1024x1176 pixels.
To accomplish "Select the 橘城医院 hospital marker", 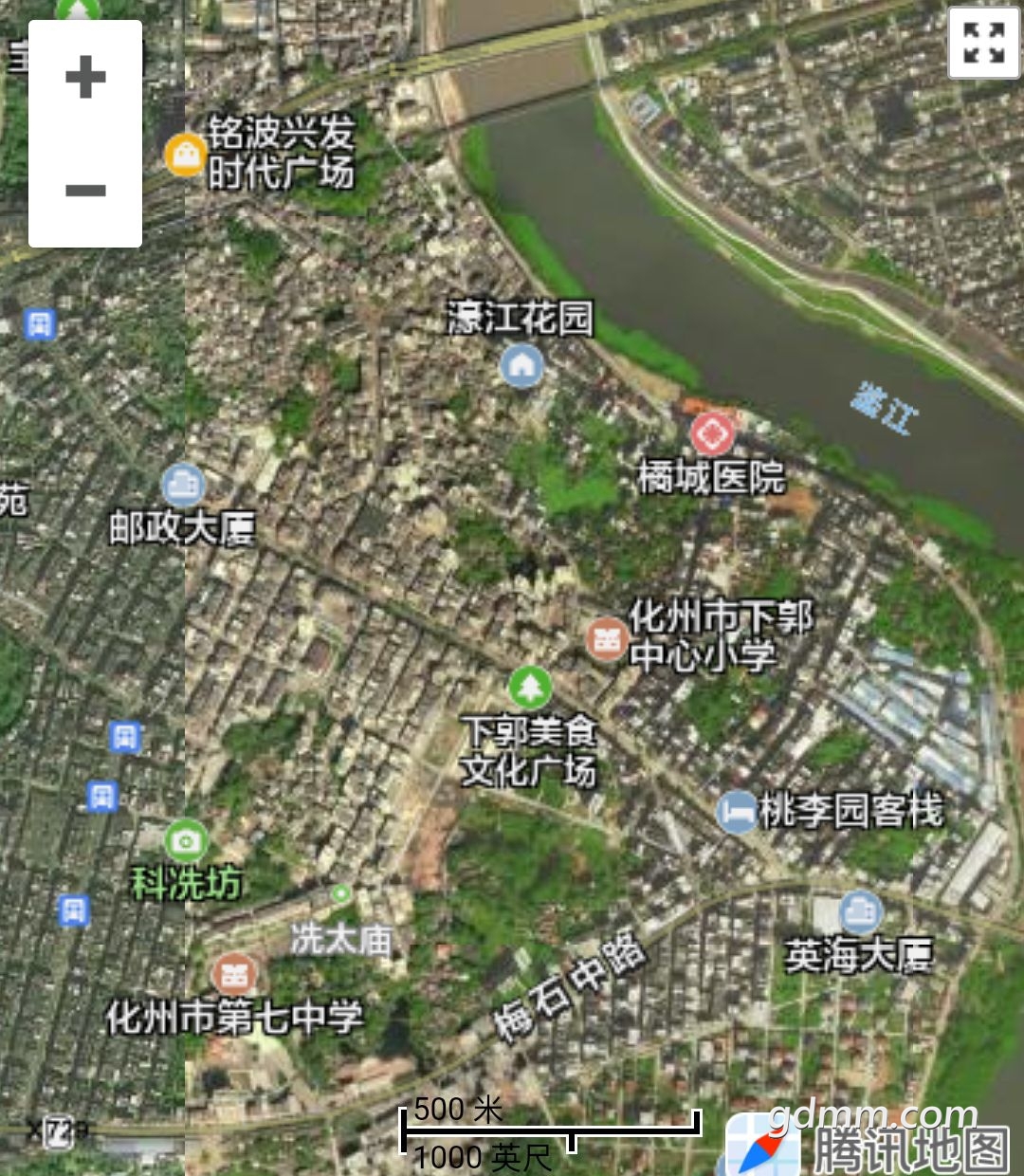I will [712, 434].
